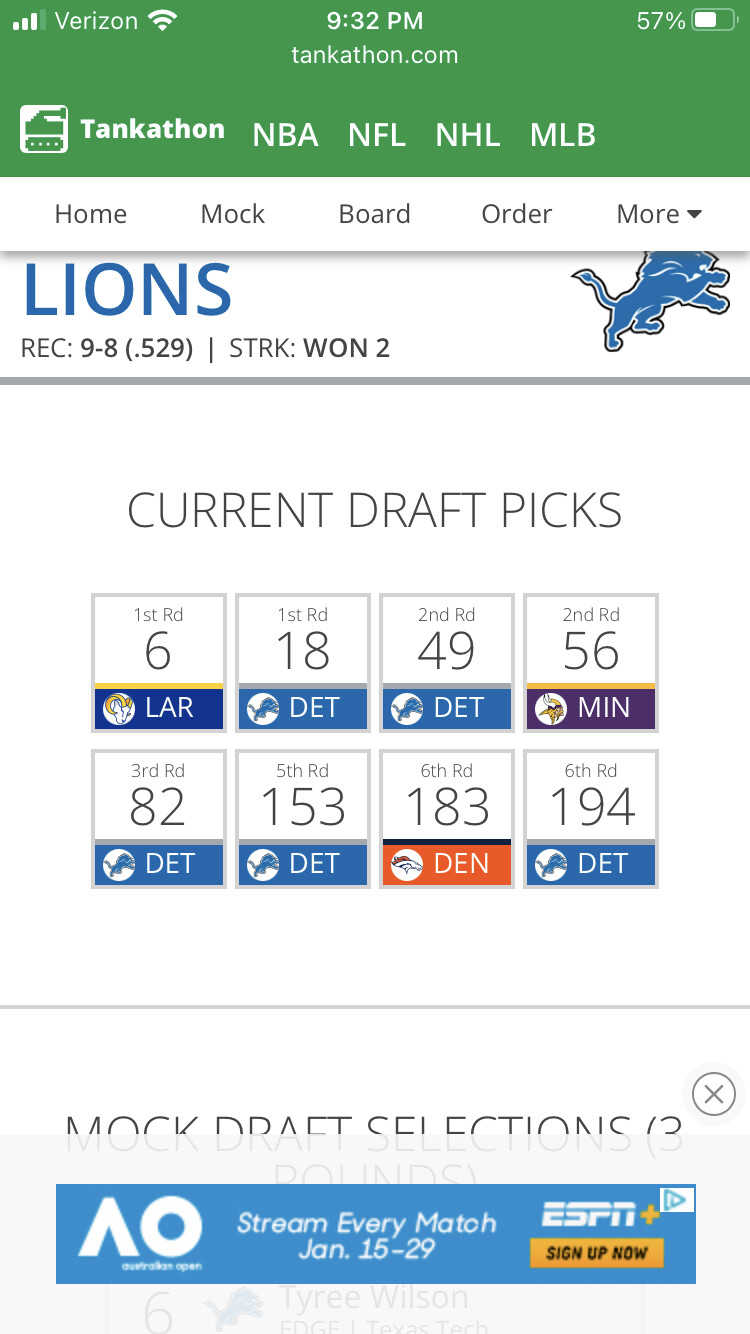Go to the Home page

tap(91, 214)
